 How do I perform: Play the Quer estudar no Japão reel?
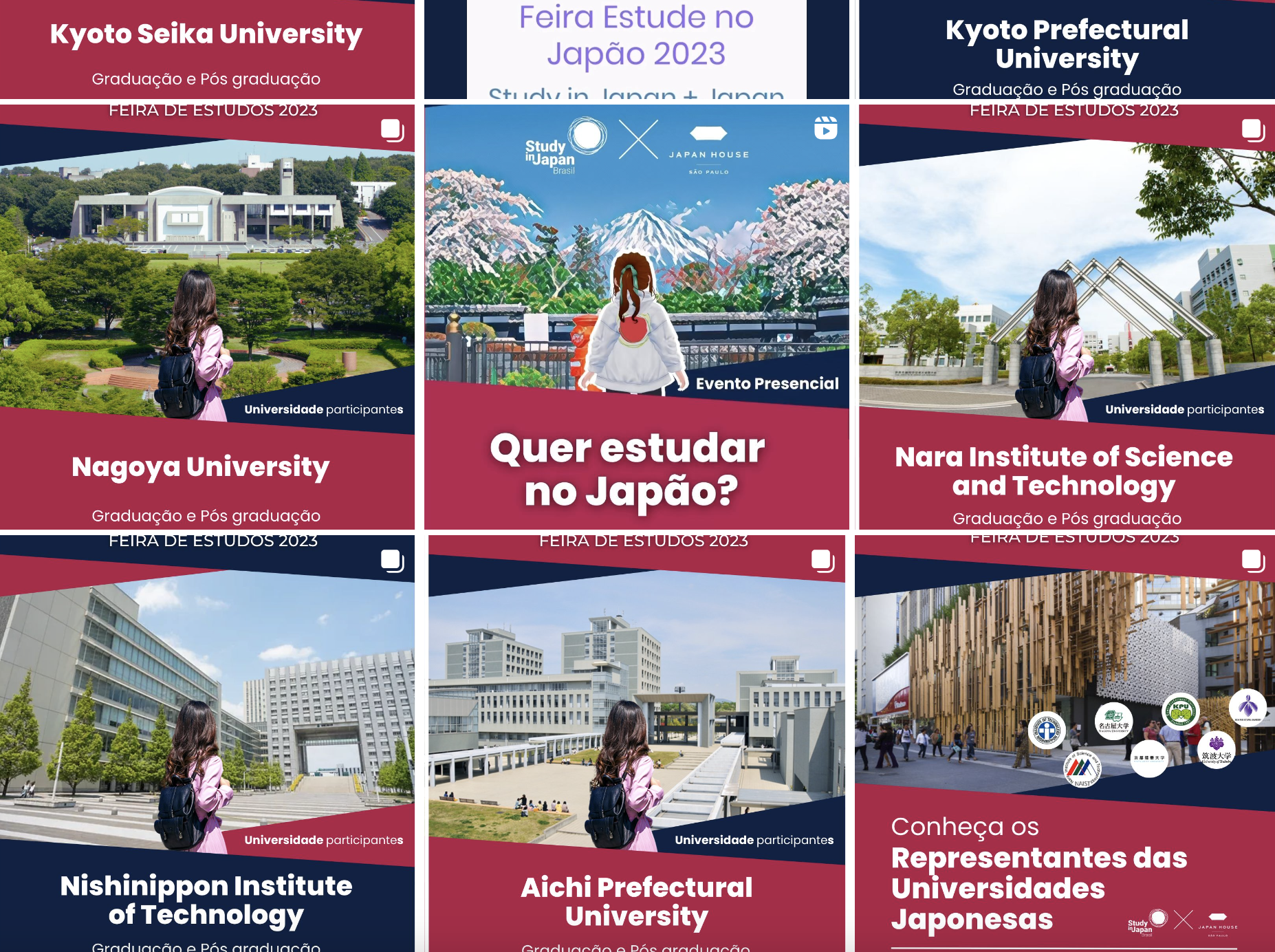pyautogui.click(x=636, y=316)
